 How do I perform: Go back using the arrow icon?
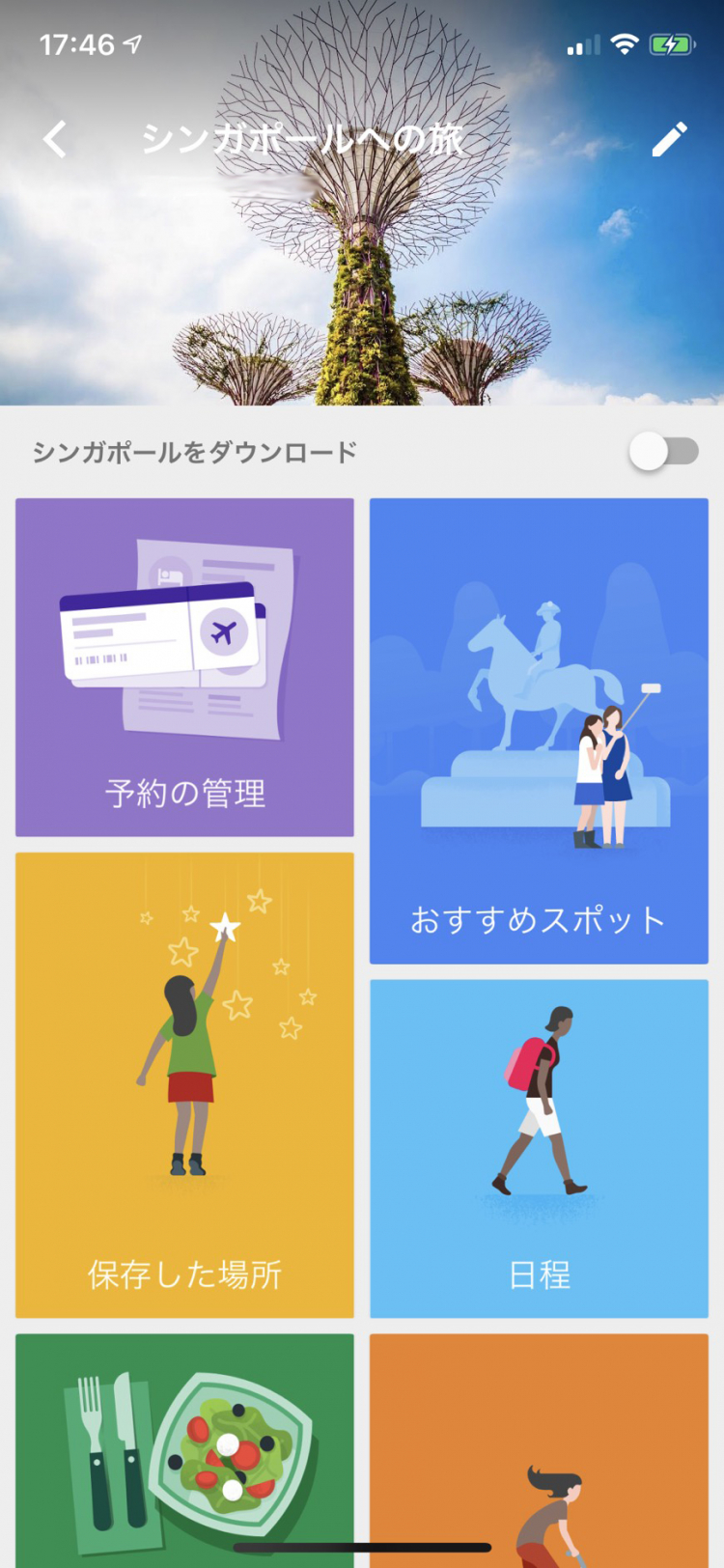55,139
